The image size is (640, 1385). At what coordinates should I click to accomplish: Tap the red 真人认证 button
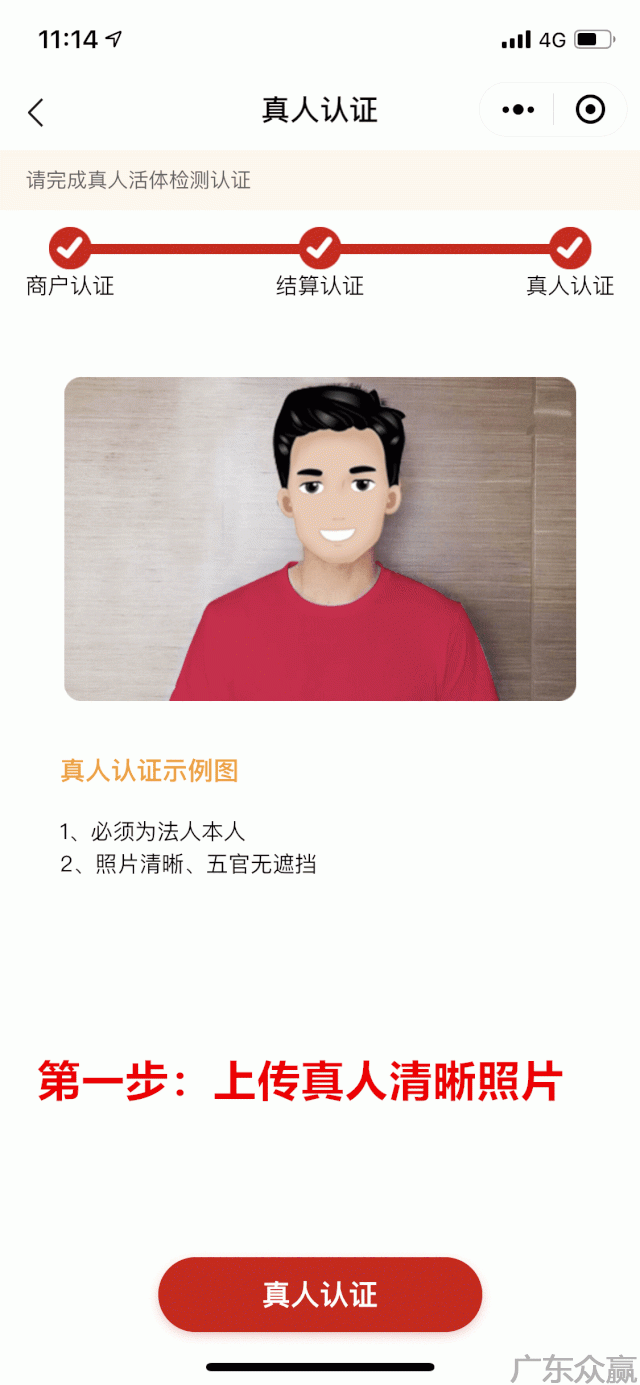[x=320, y=1294]
